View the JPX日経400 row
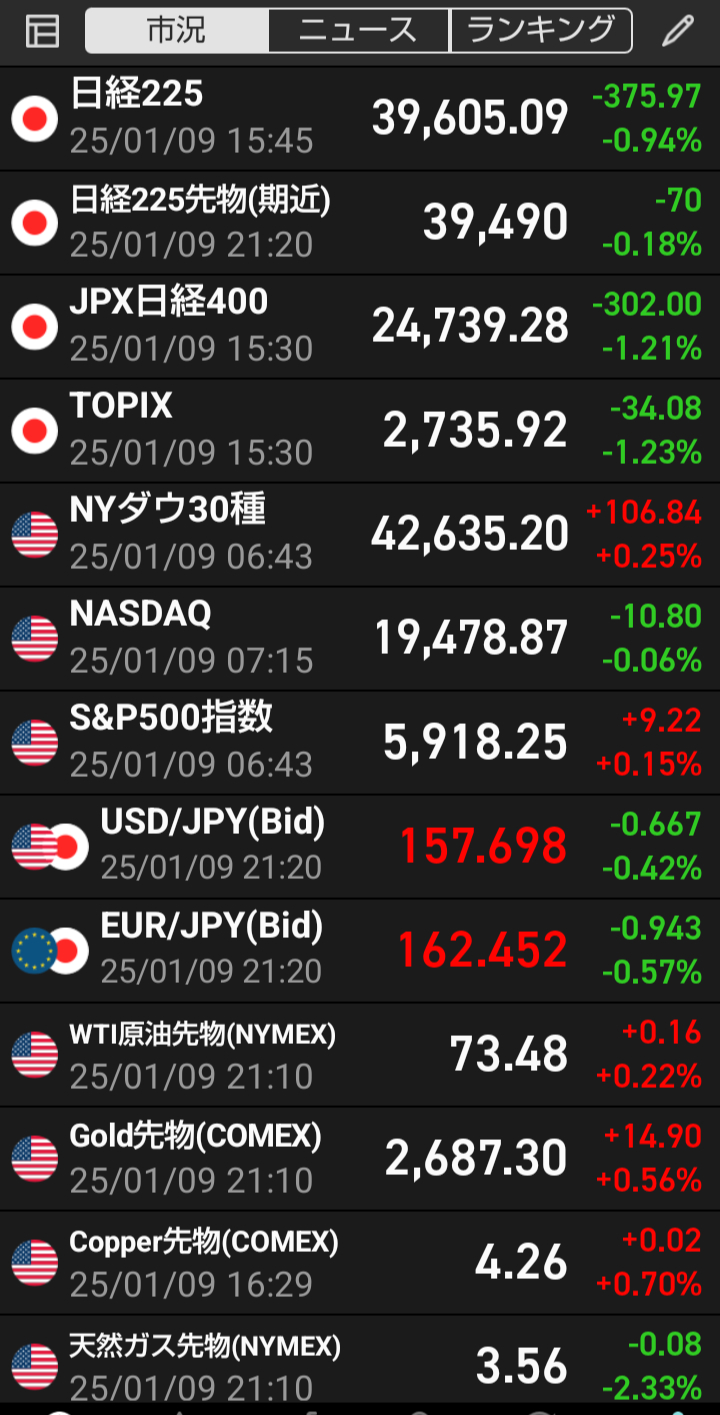 360,326
